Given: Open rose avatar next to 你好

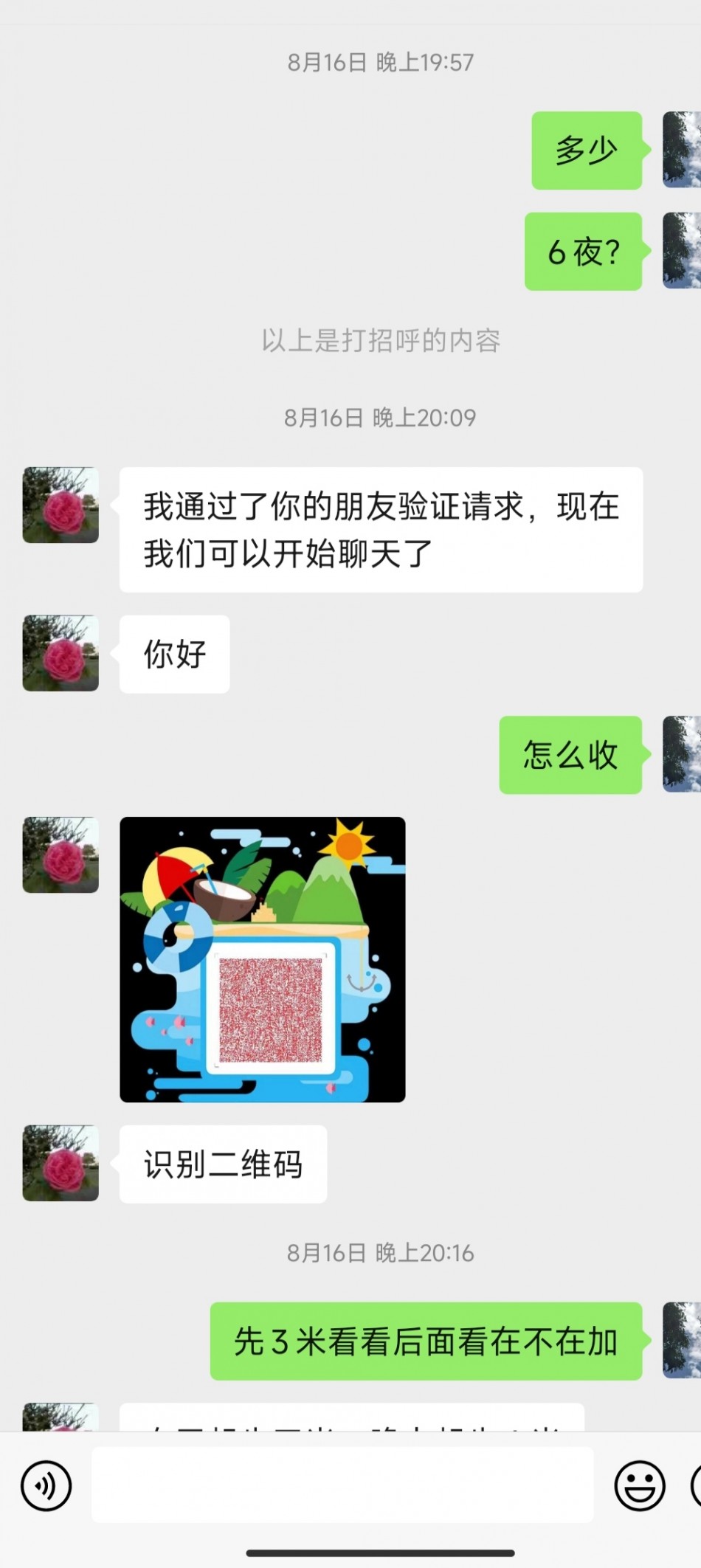Looking at the screenshot, I should coord(61,653).
